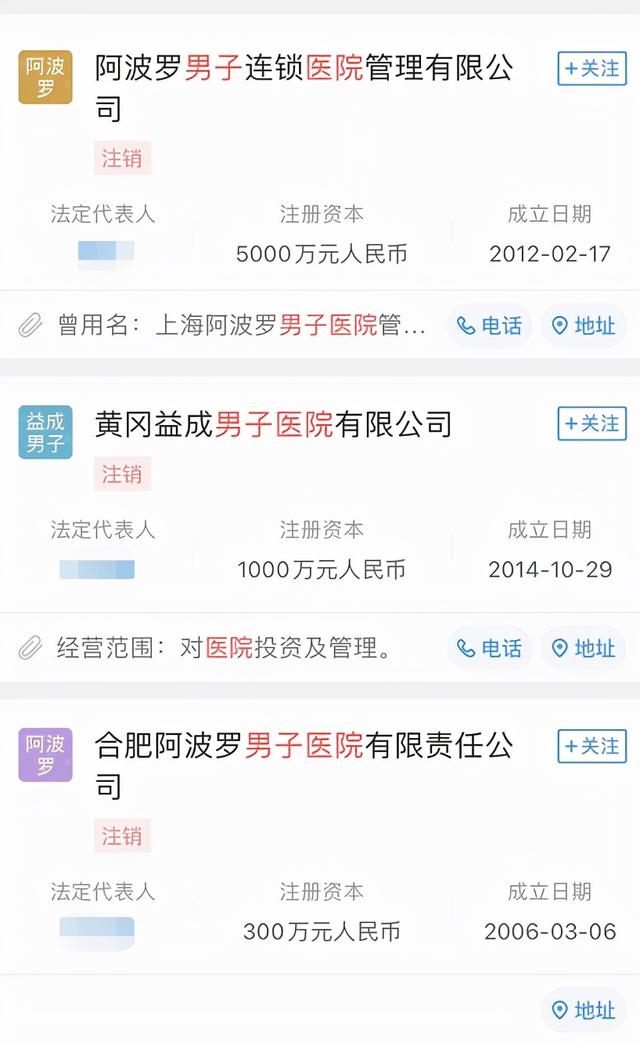This screenshot has height=1044, width=640.
Task: Open legal representative of 阿波罗男子连锁医院管理有限公司
Action: pos(107,252)
